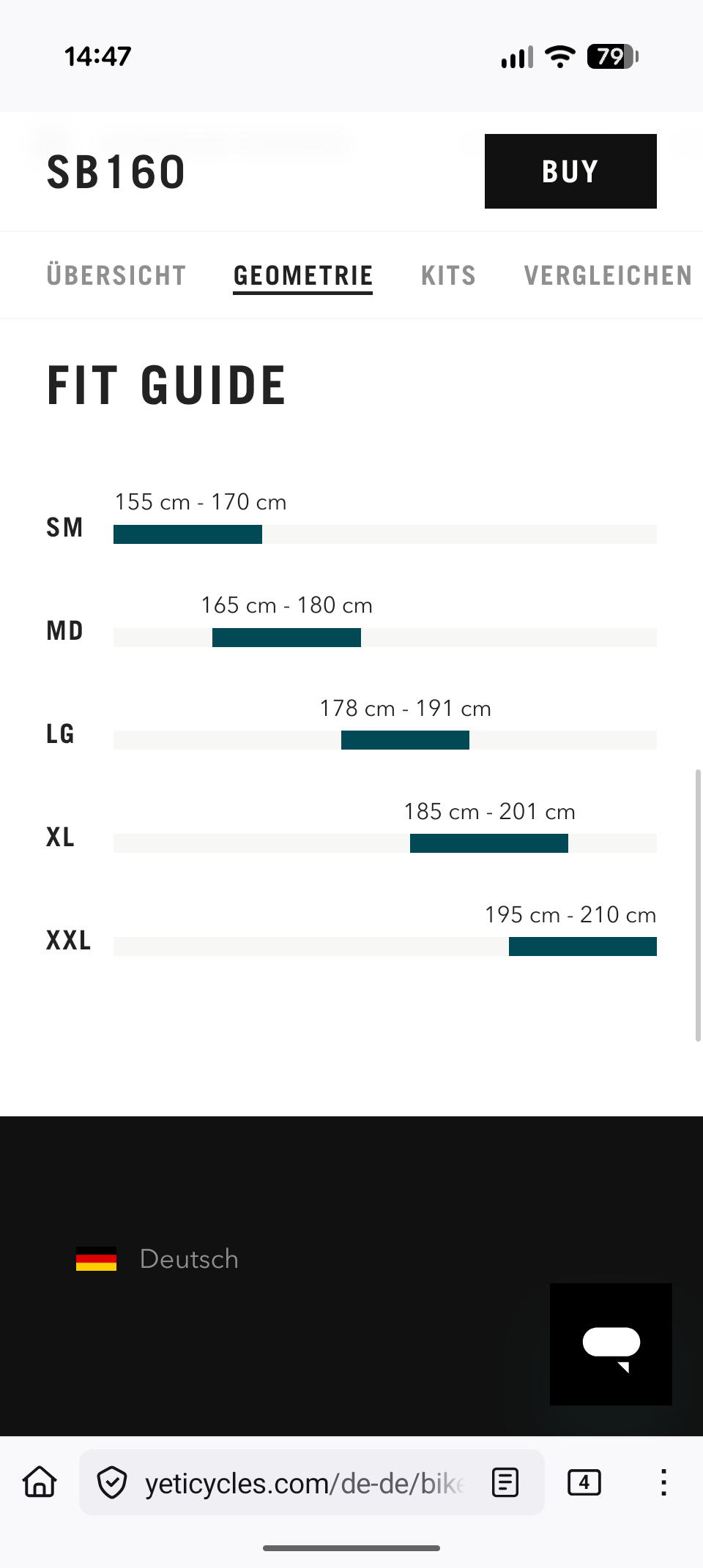703x1568 pixels.
Task: Open the chat support bubble
Action: coord(611,1344)
